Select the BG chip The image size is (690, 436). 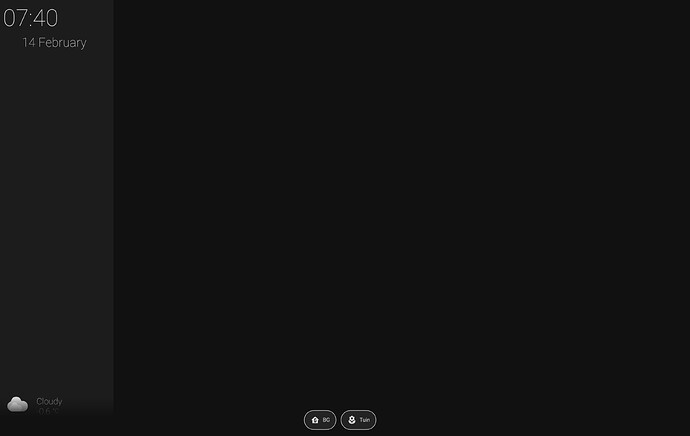[x=320, y=420]
